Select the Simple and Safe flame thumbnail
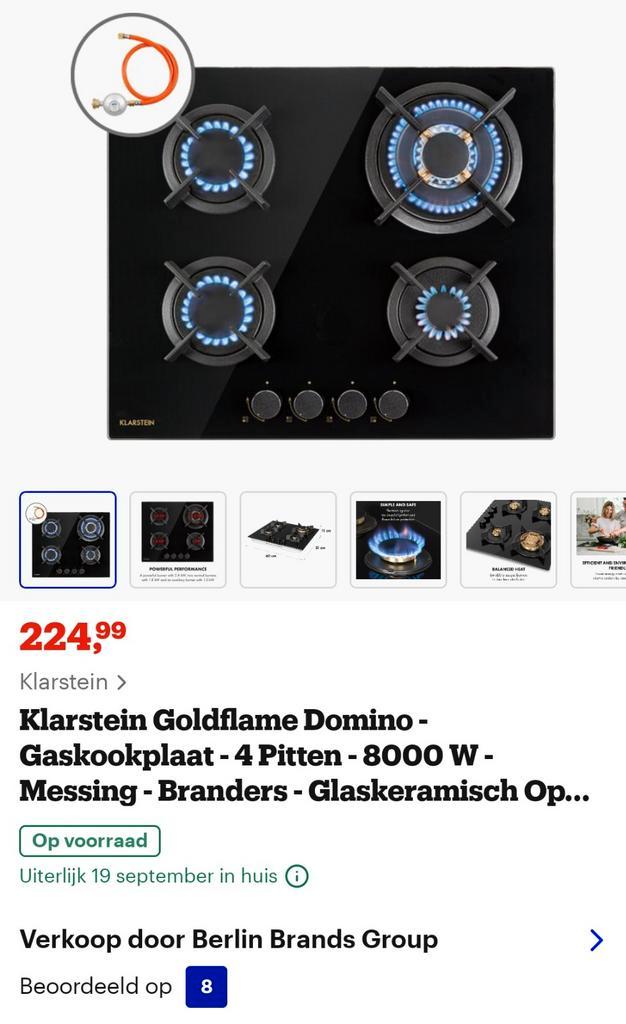Image resolution: width=626 pixels, height=1024 pixels. point(398,539)
